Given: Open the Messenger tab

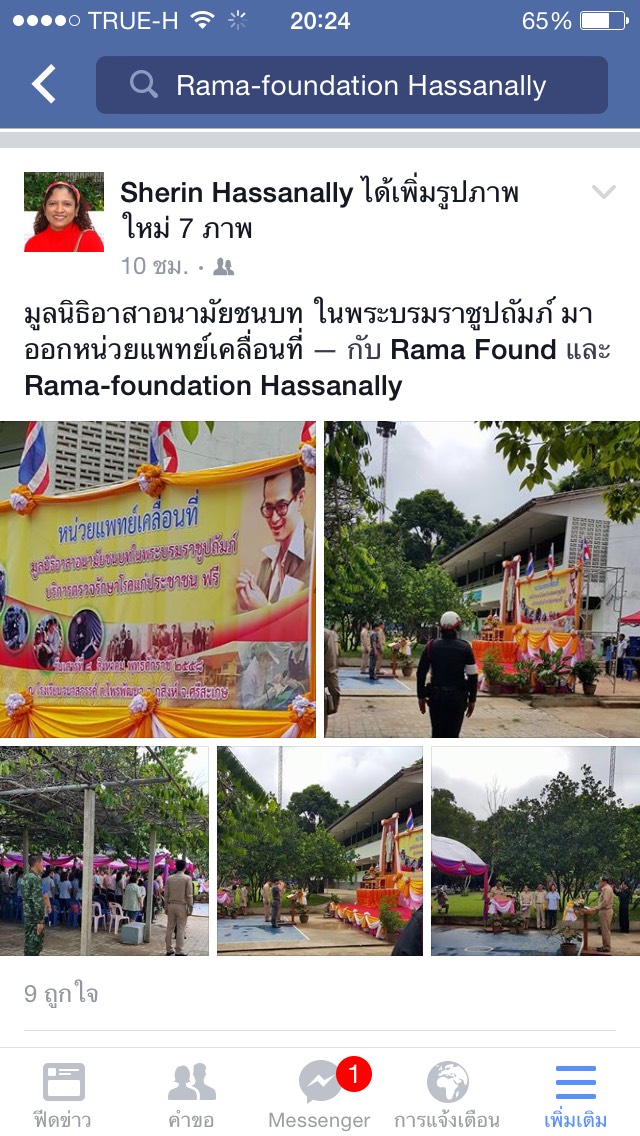Looking at the screenshot, I should coord(320,1093).
